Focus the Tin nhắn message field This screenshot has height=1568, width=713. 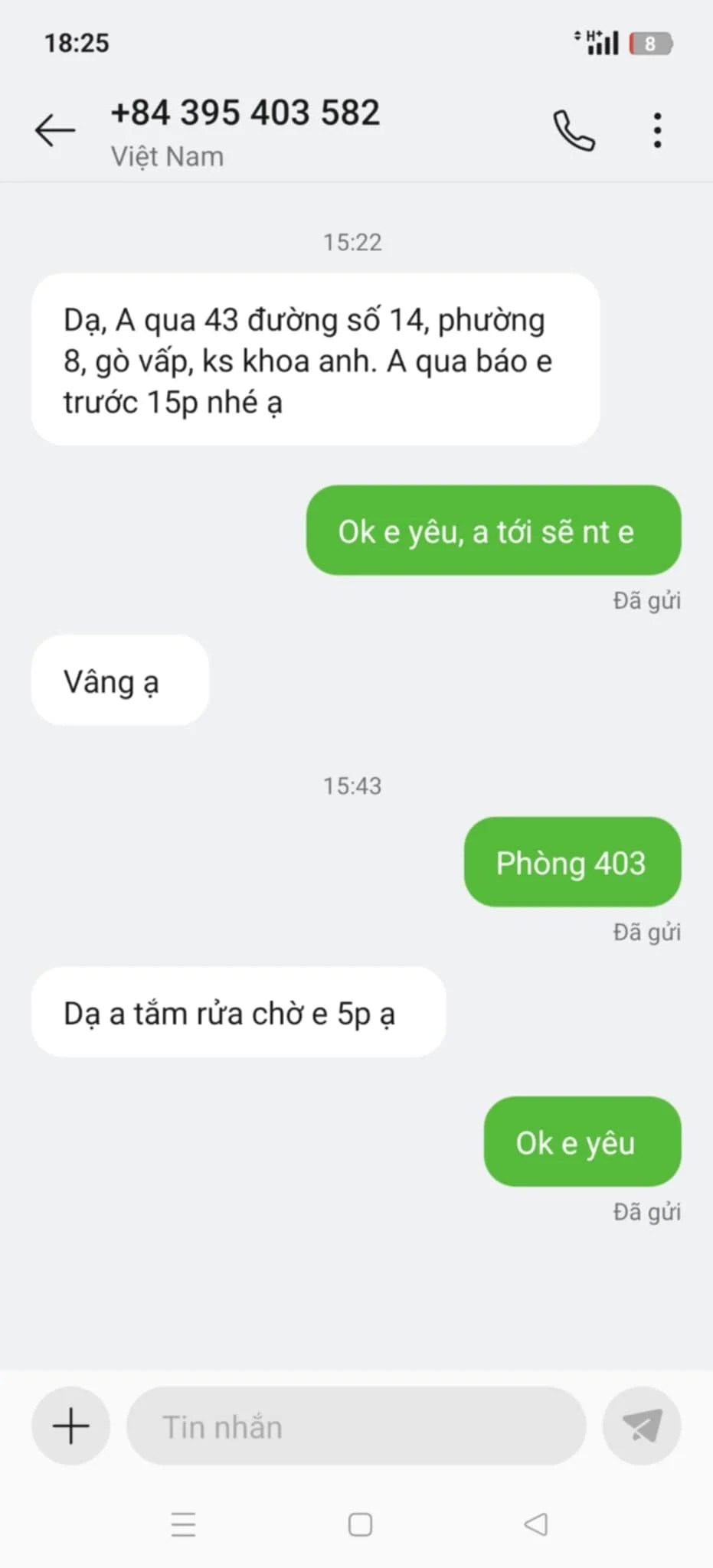click(356, 1426)
